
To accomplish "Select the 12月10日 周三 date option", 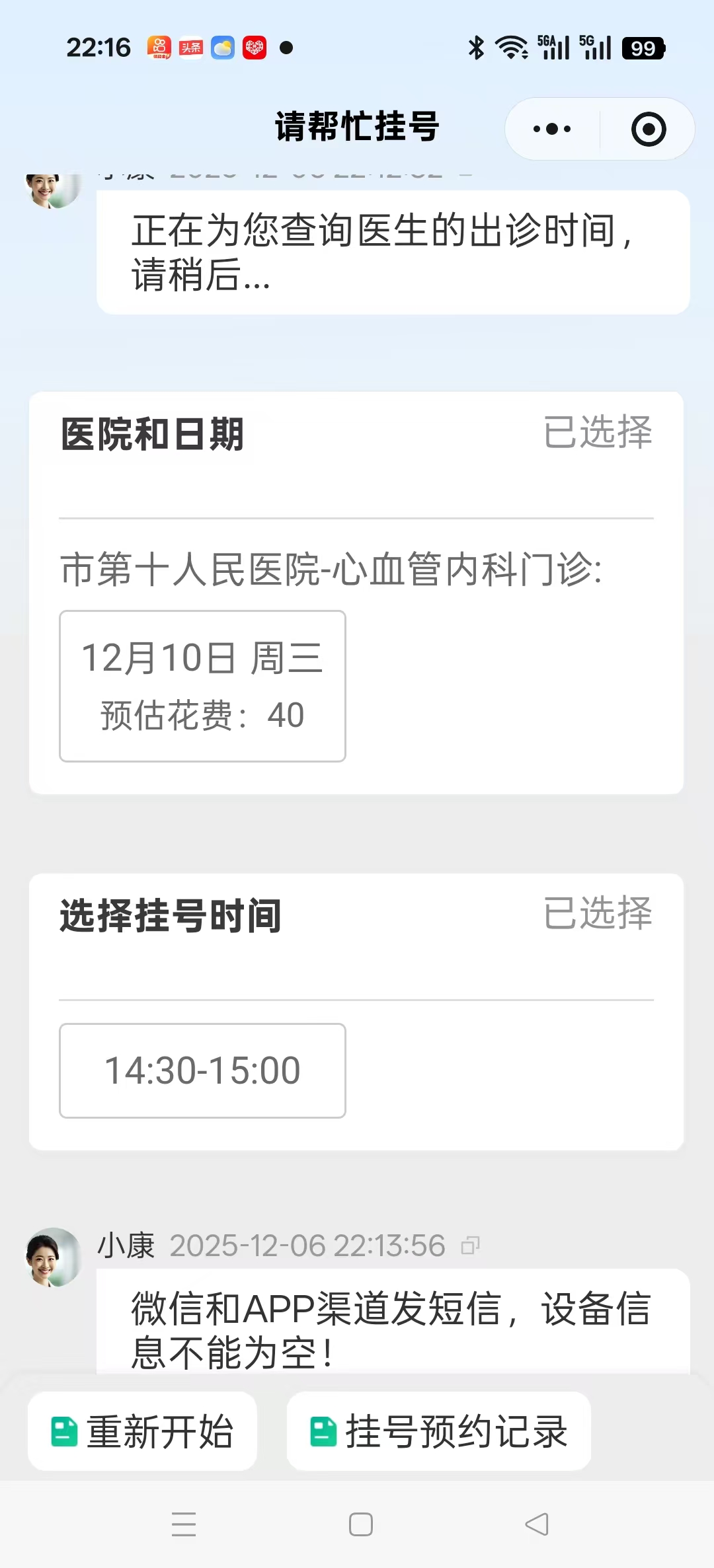I will 202,686.
